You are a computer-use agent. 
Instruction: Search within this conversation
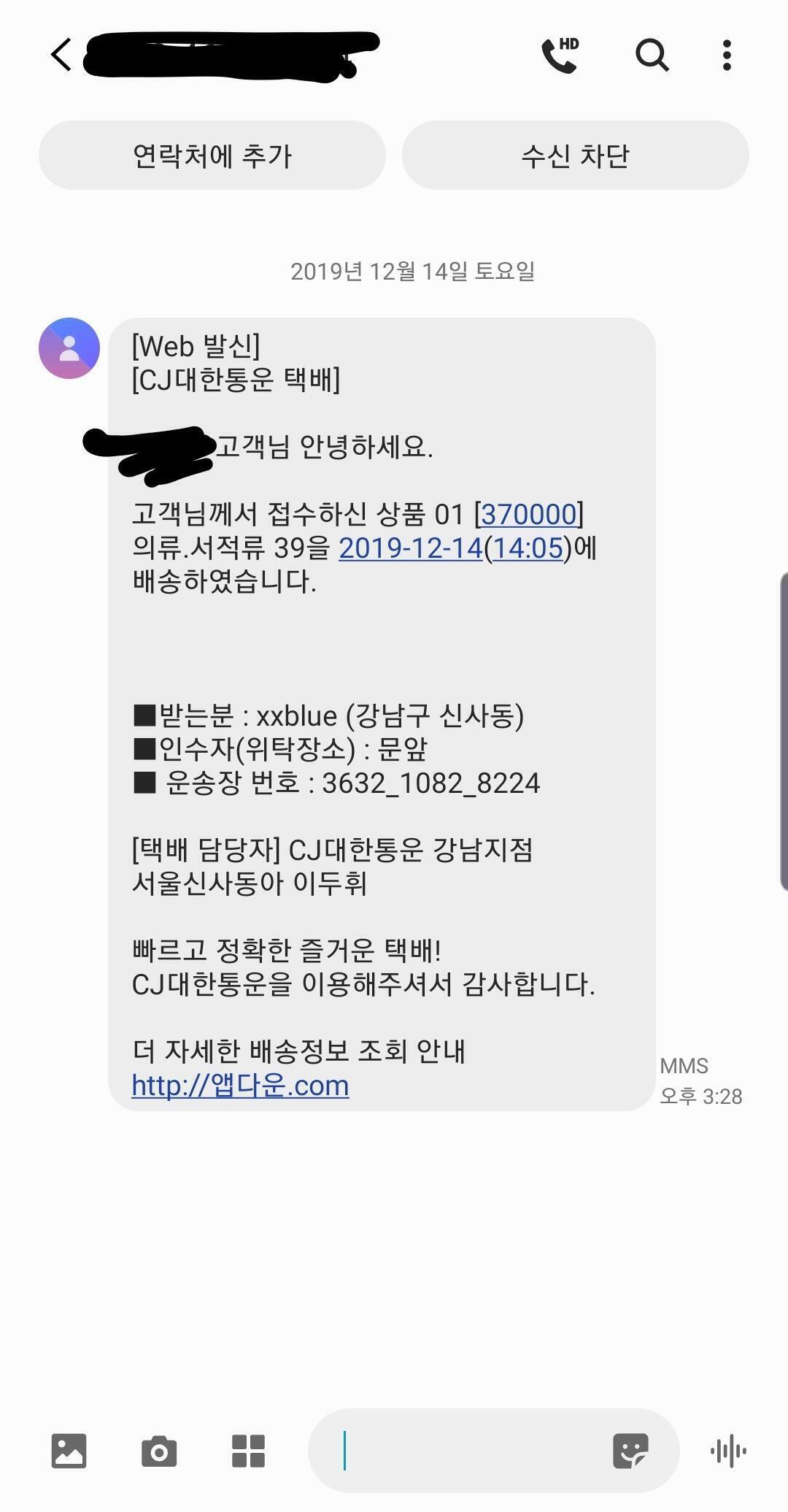tap(652, 55)
